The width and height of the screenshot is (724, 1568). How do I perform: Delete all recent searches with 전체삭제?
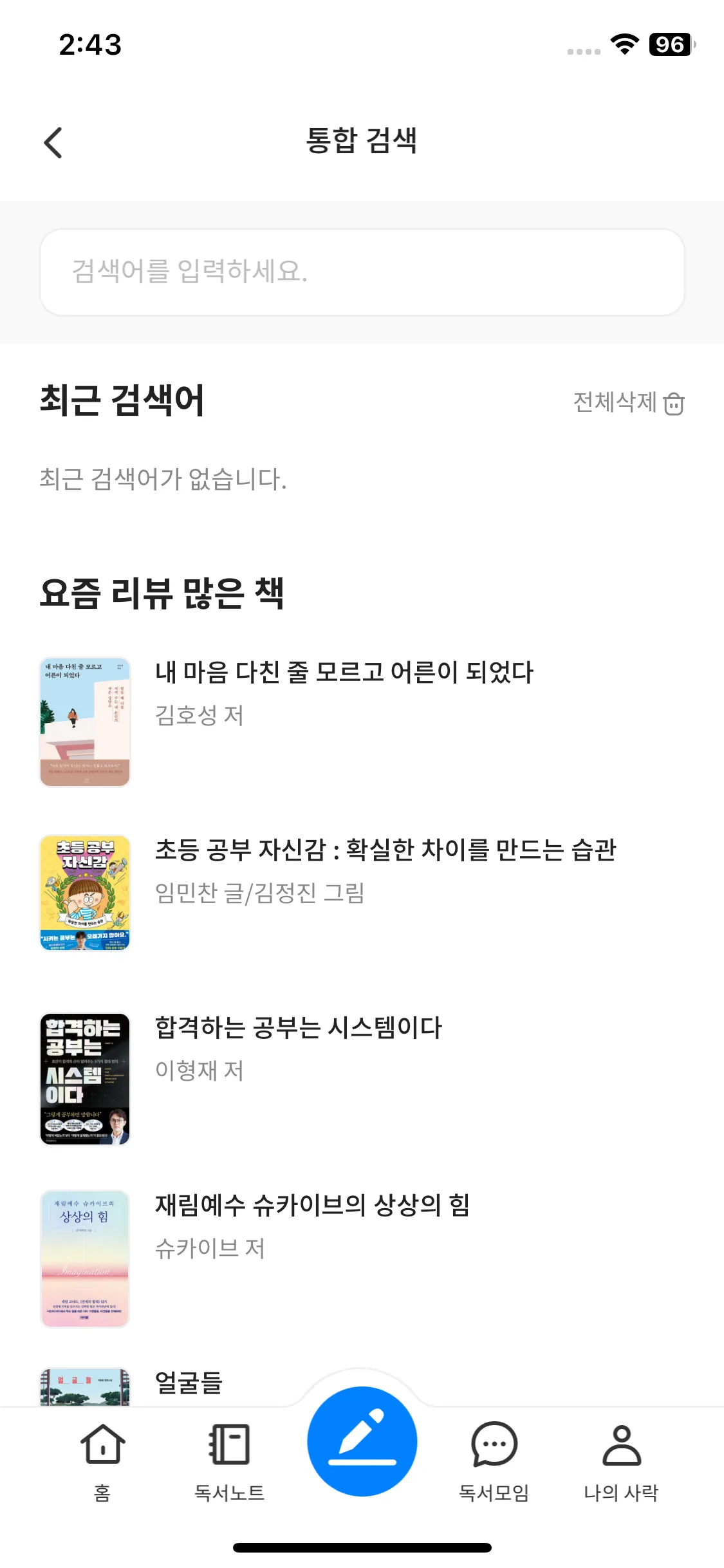[628, 404]
